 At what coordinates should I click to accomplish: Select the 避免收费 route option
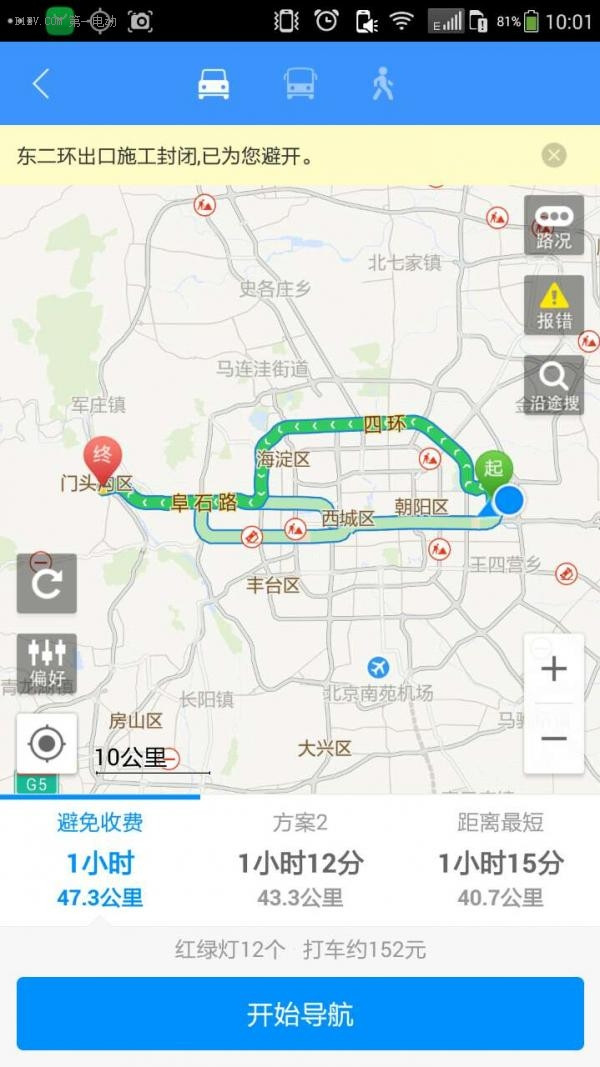point(100,860)
